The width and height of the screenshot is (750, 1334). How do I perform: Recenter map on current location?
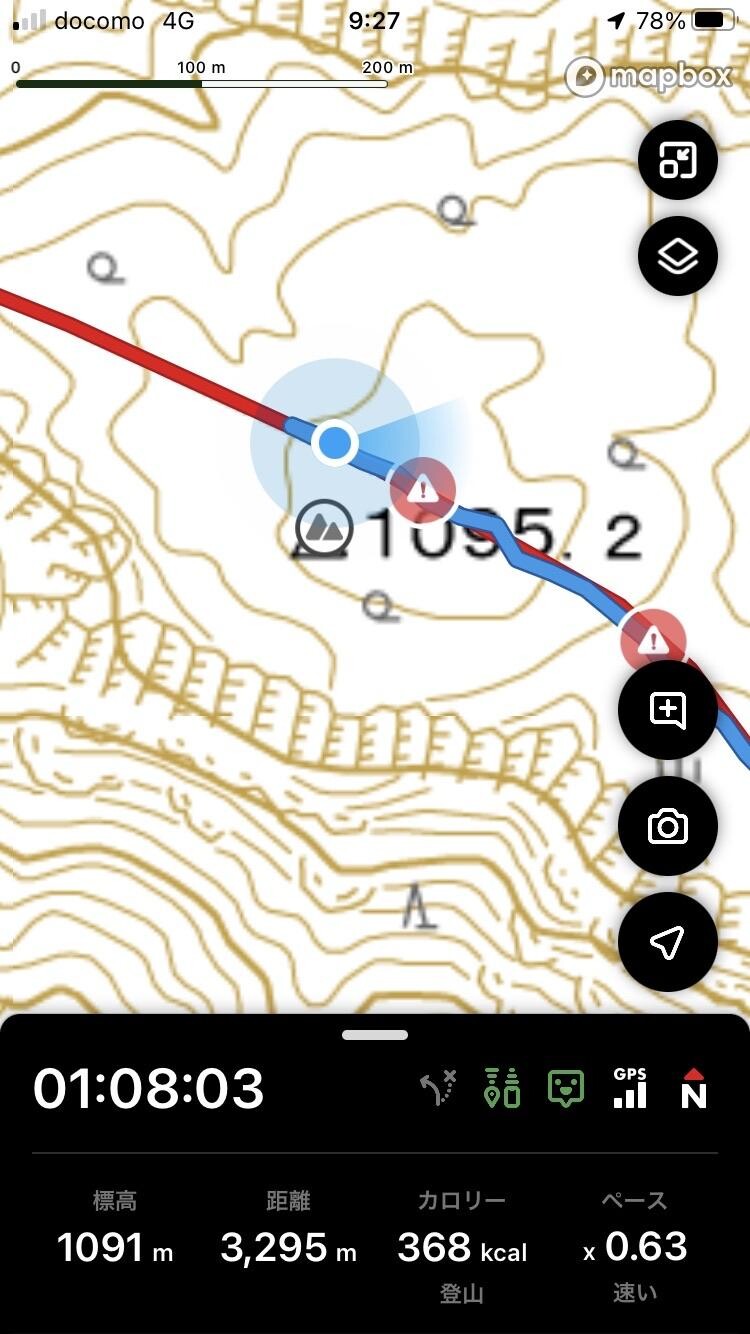coord(668,942)
